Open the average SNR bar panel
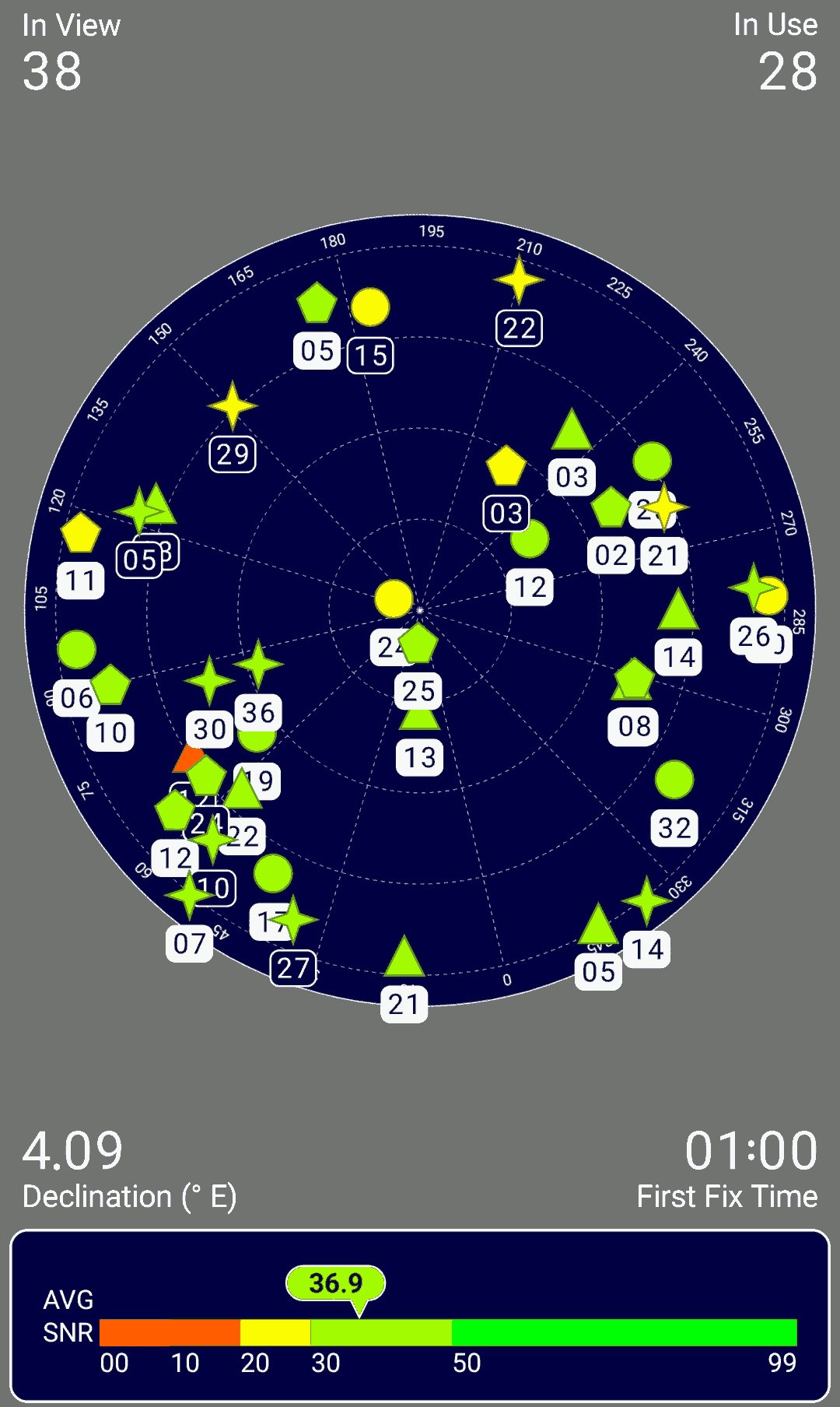 (420, 1317)
